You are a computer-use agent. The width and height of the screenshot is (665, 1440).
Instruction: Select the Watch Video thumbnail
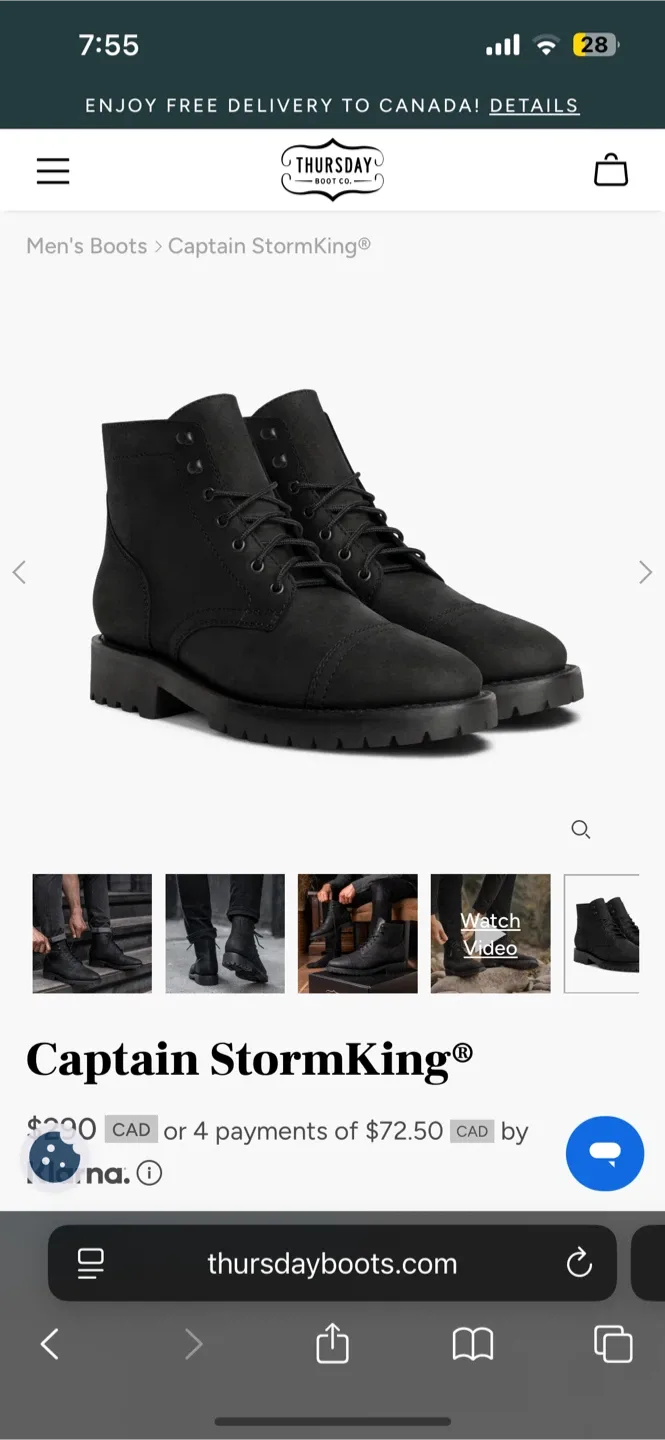tap(490, 933)
